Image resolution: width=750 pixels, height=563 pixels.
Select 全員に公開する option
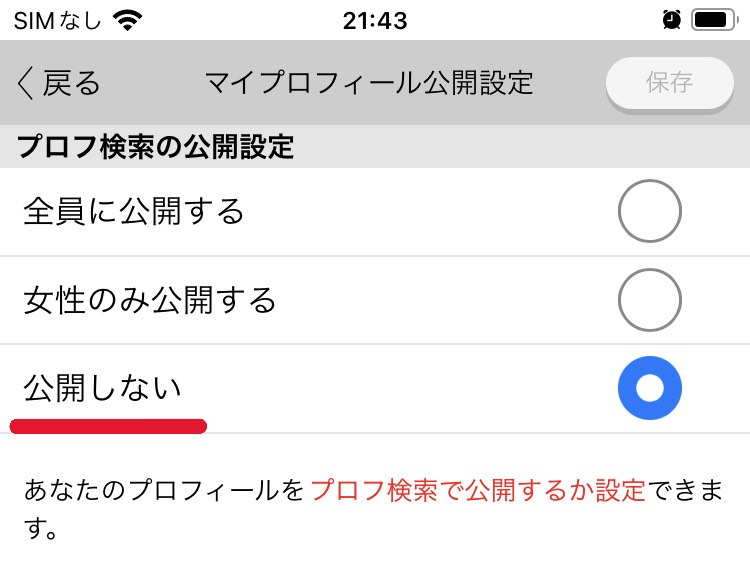click(x=650, y=212)
